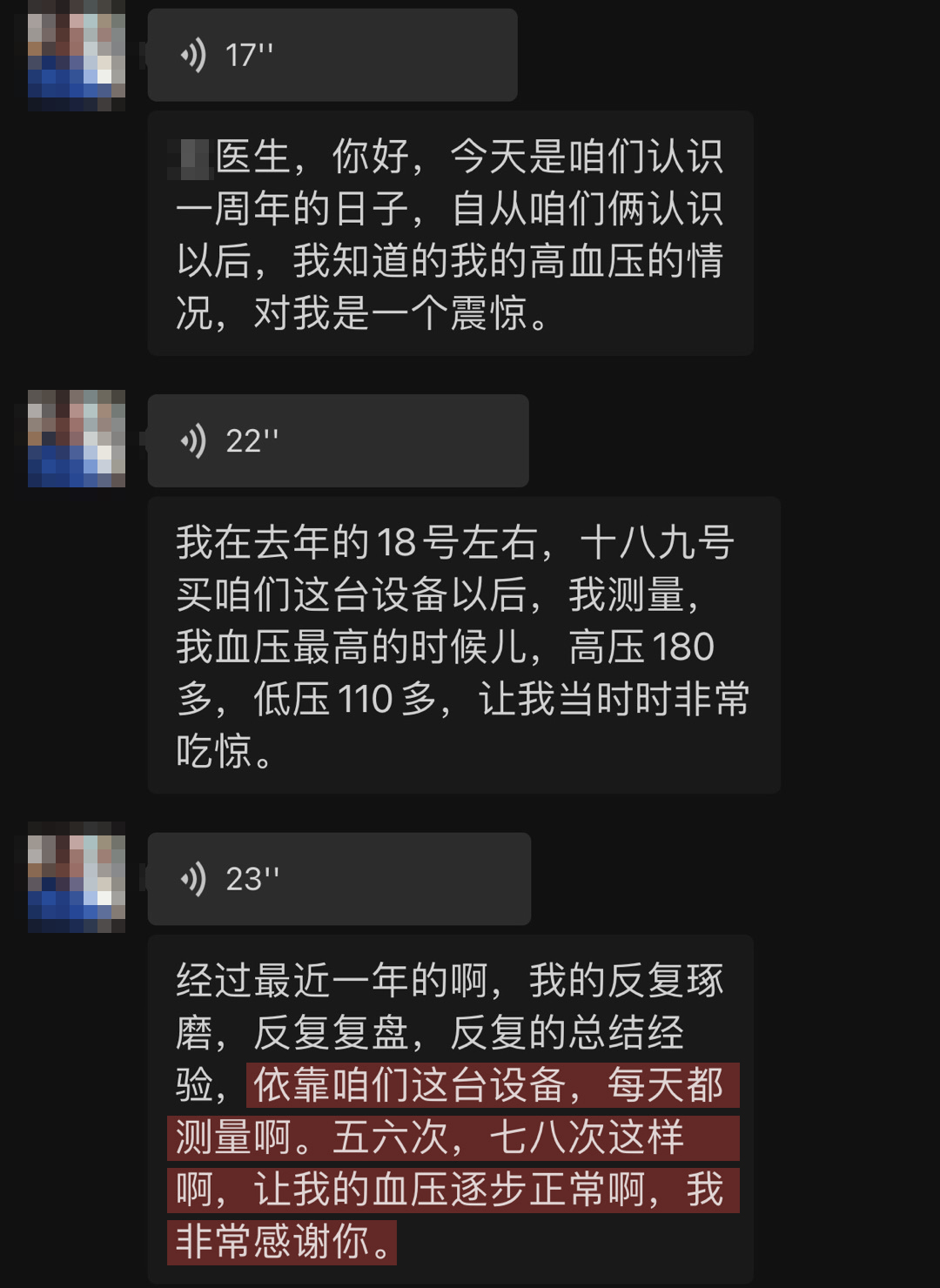Image resolution: width=940 pixels, height=1288 pixels.
Task: Play the 23'' voice message
Action: point(338,879)
